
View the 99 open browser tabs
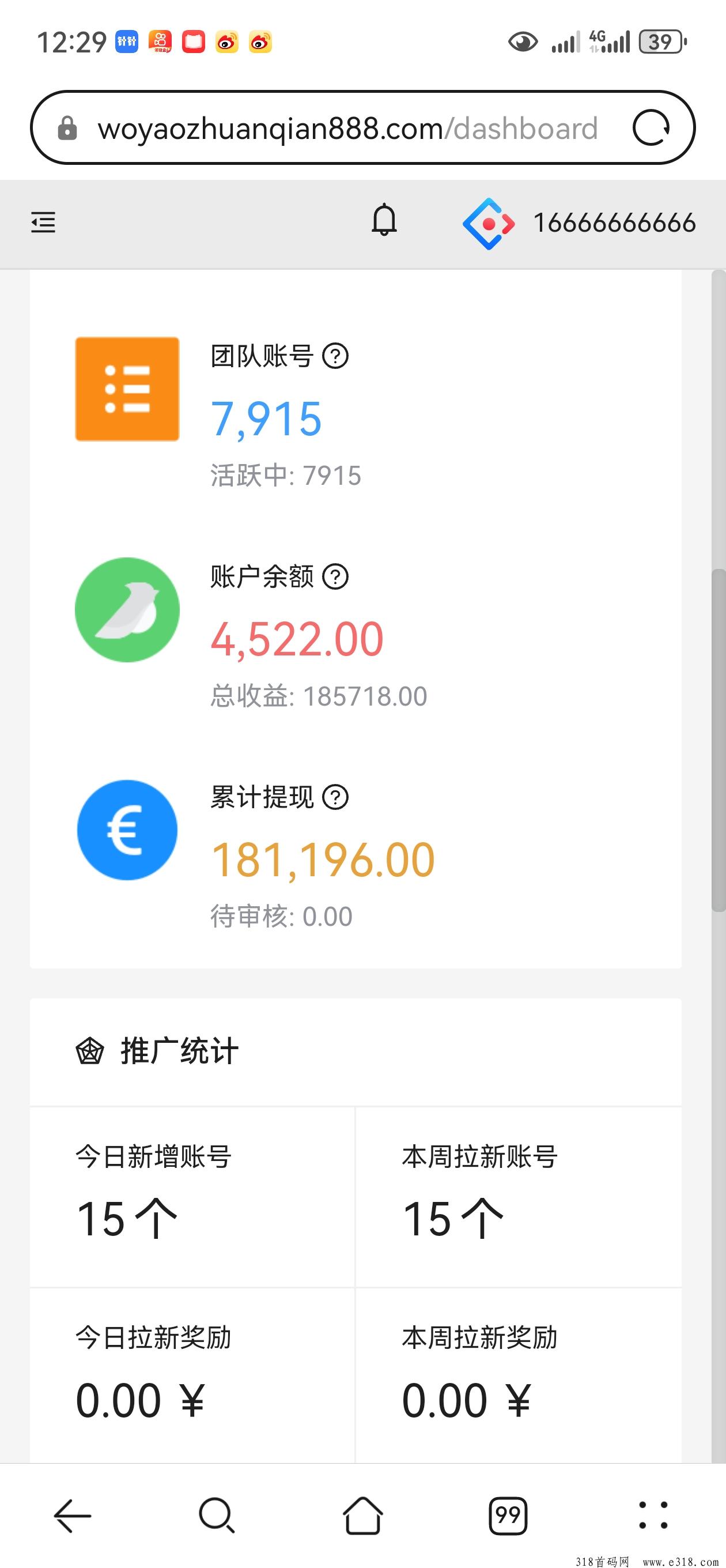click(508, 1515)
